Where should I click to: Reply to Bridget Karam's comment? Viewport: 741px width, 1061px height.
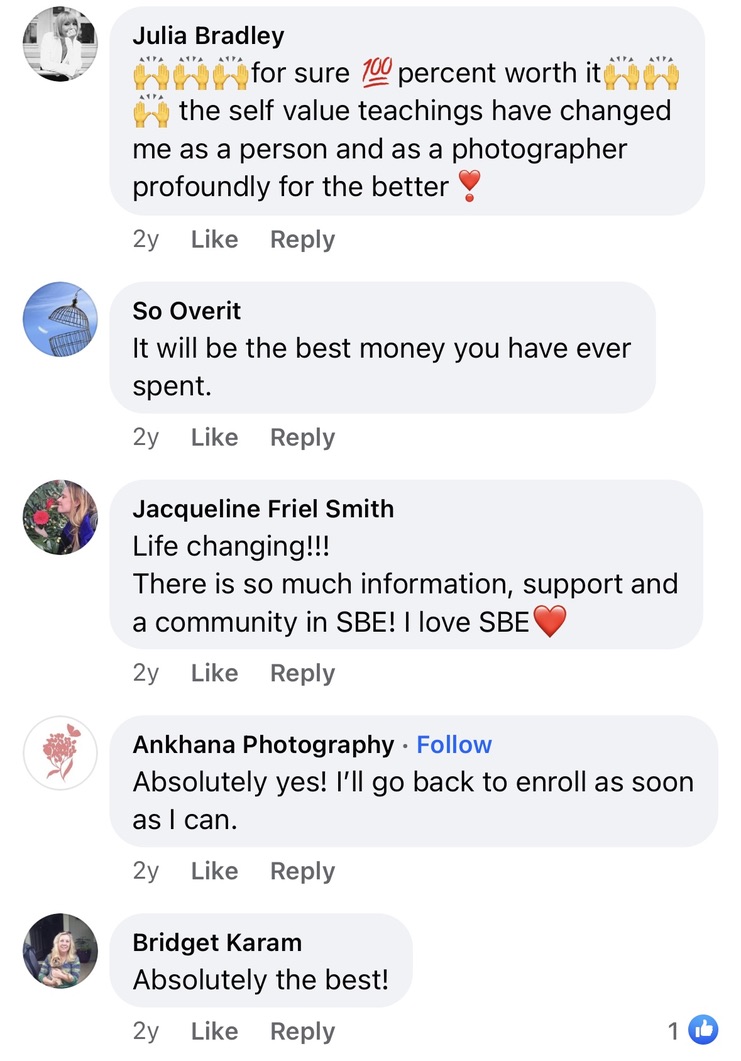302,1032
